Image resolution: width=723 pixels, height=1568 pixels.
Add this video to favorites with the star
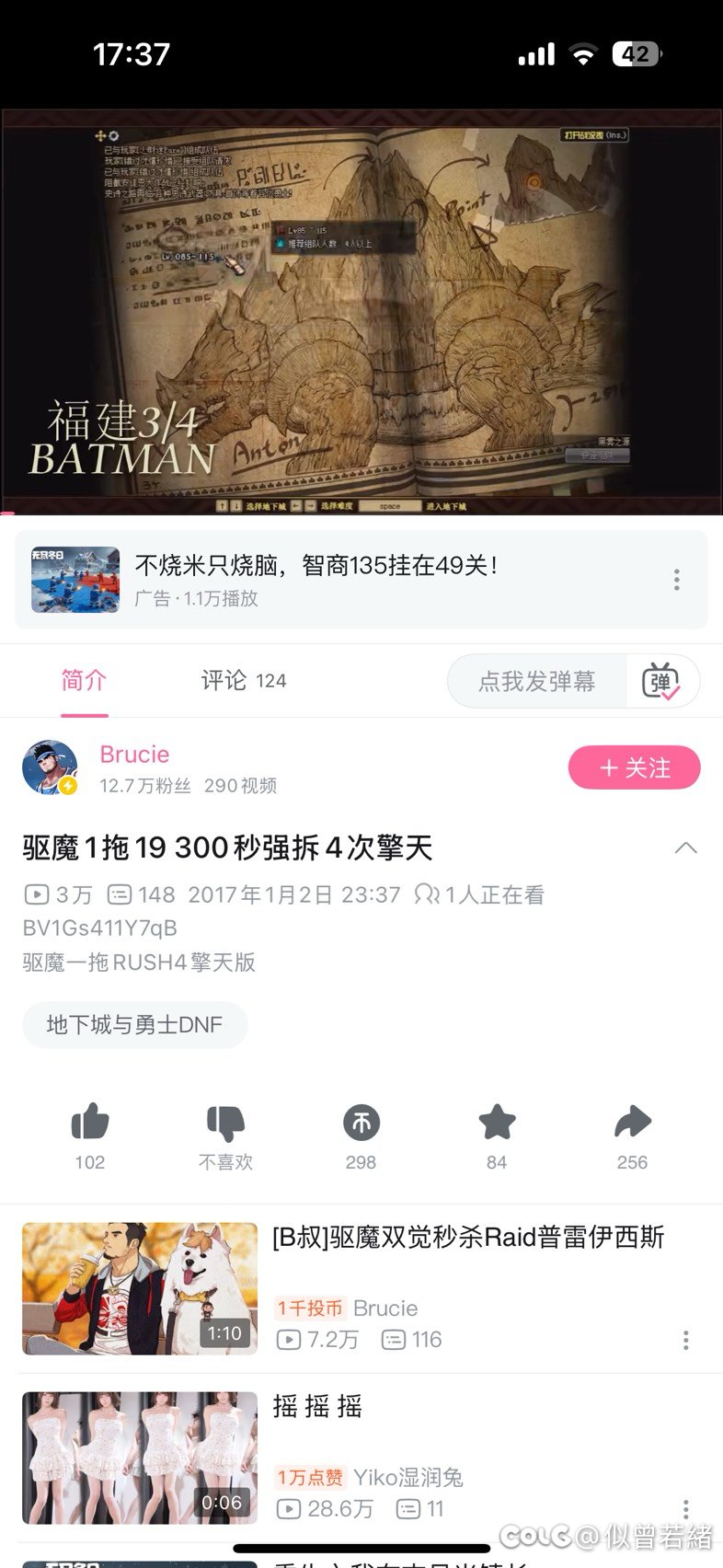click(497, 1123)
